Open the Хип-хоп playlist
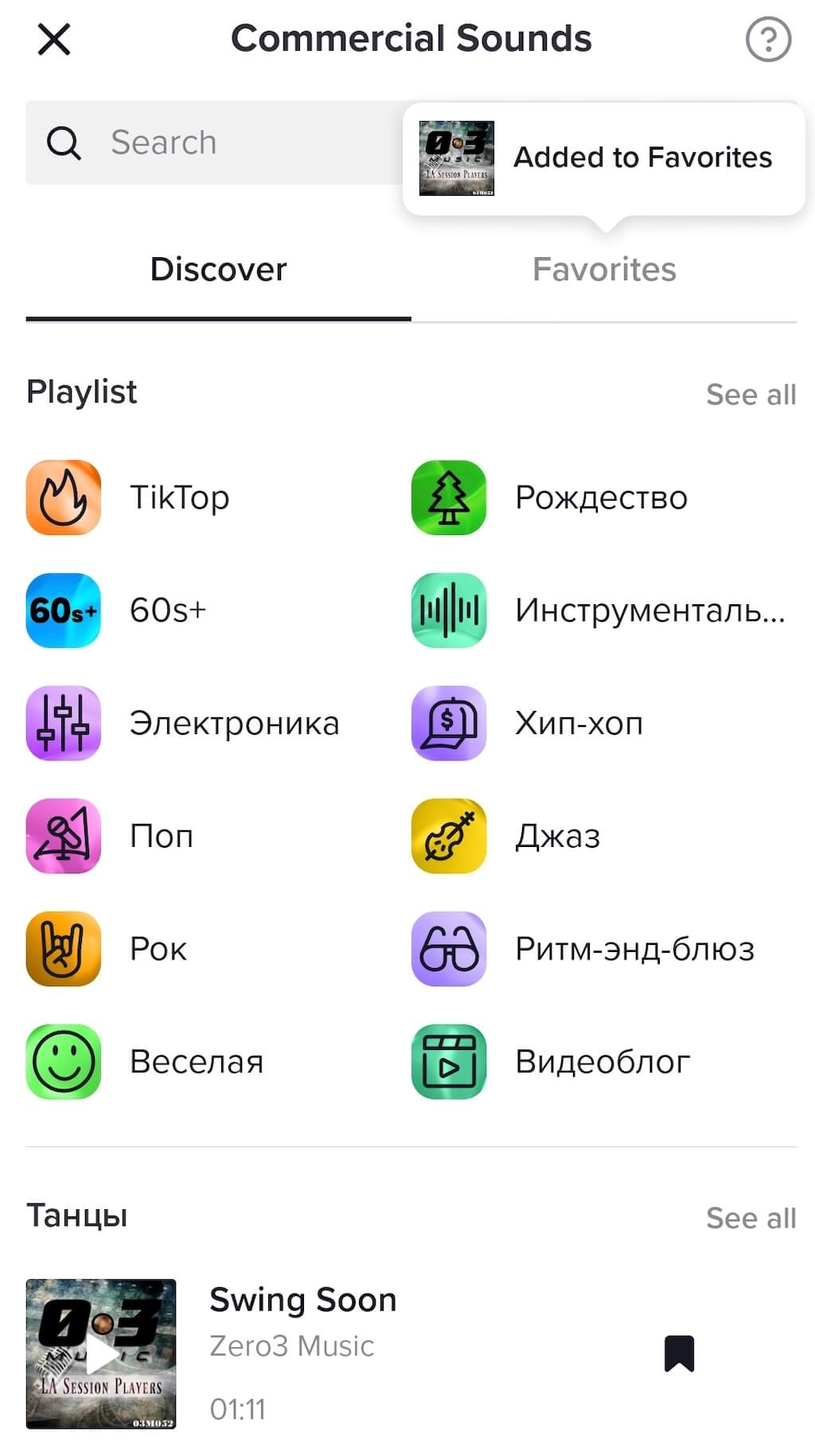815x1456 pixels. (x=527, y=724)
